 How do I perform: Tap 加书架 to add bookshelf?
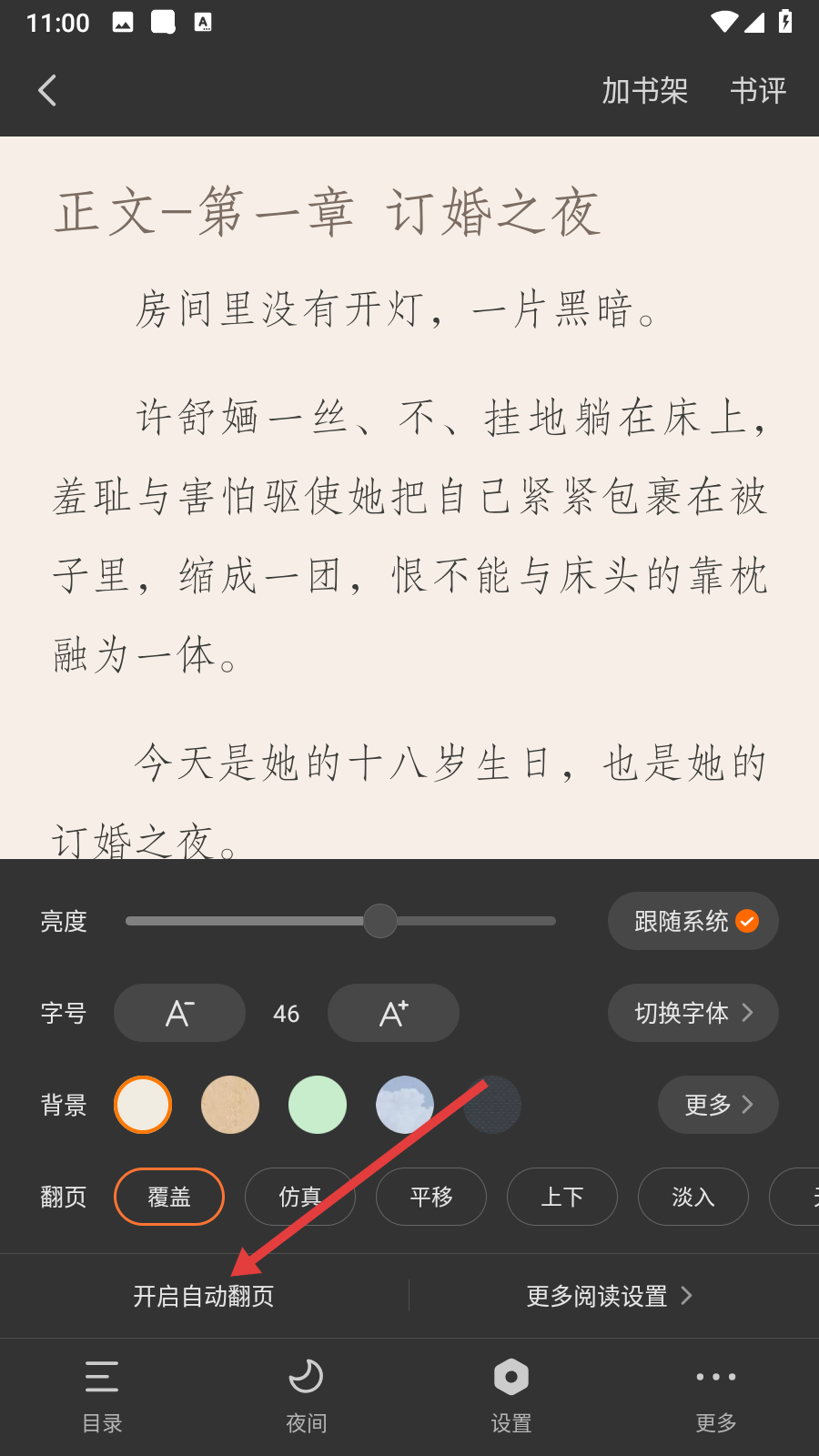coord(644,90)
